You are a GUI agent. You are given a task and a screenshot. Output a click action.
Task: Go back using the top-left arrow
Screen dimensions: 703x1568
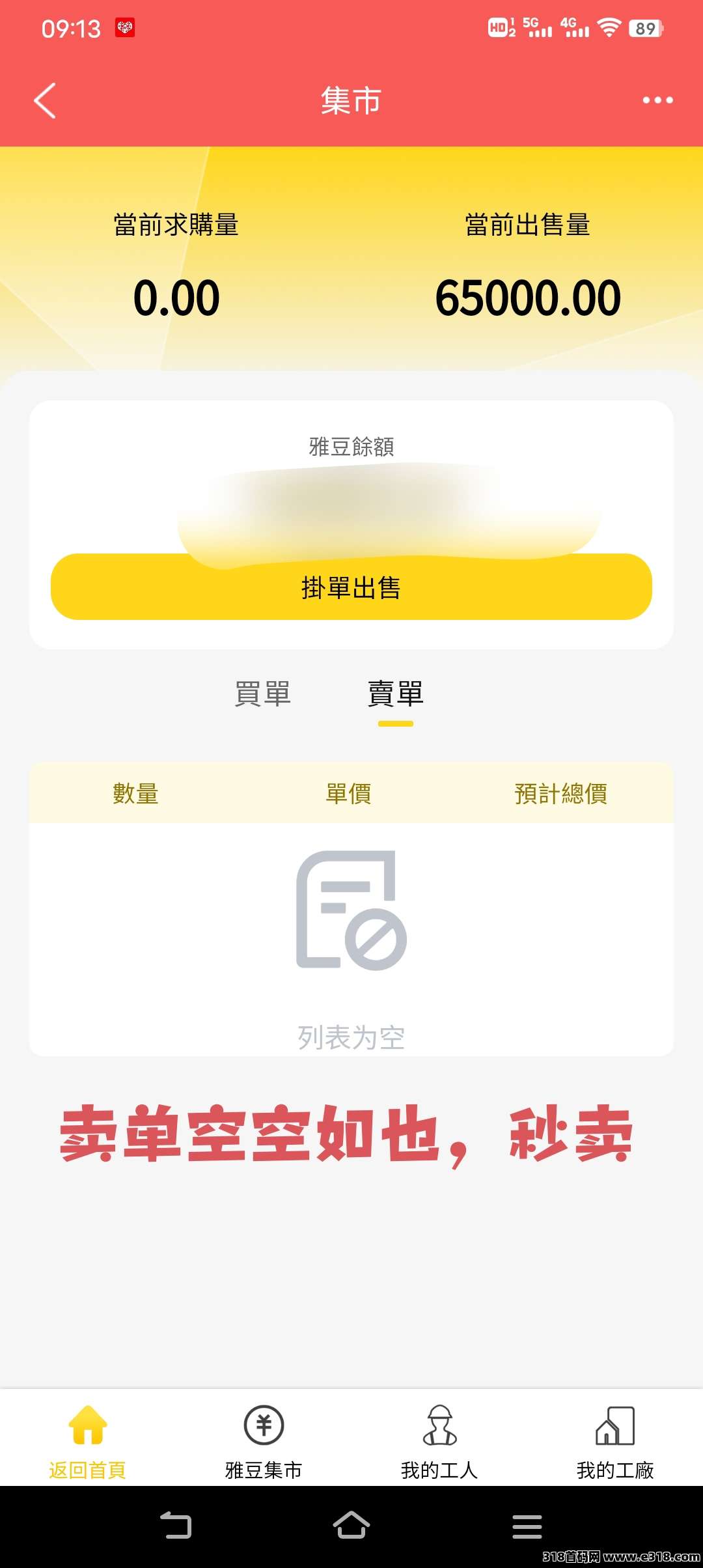(45, 100)
